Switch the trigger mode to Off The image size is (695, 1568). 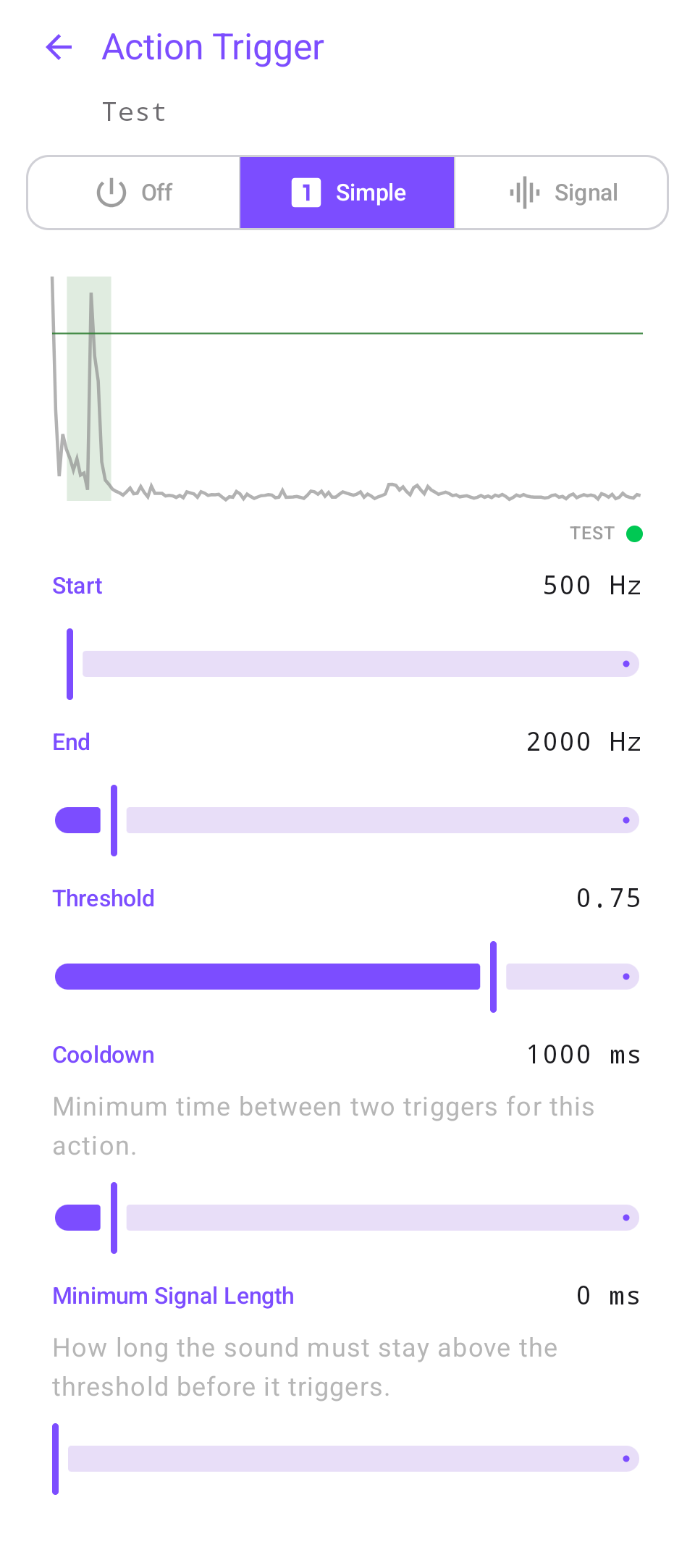pos(133,192)
